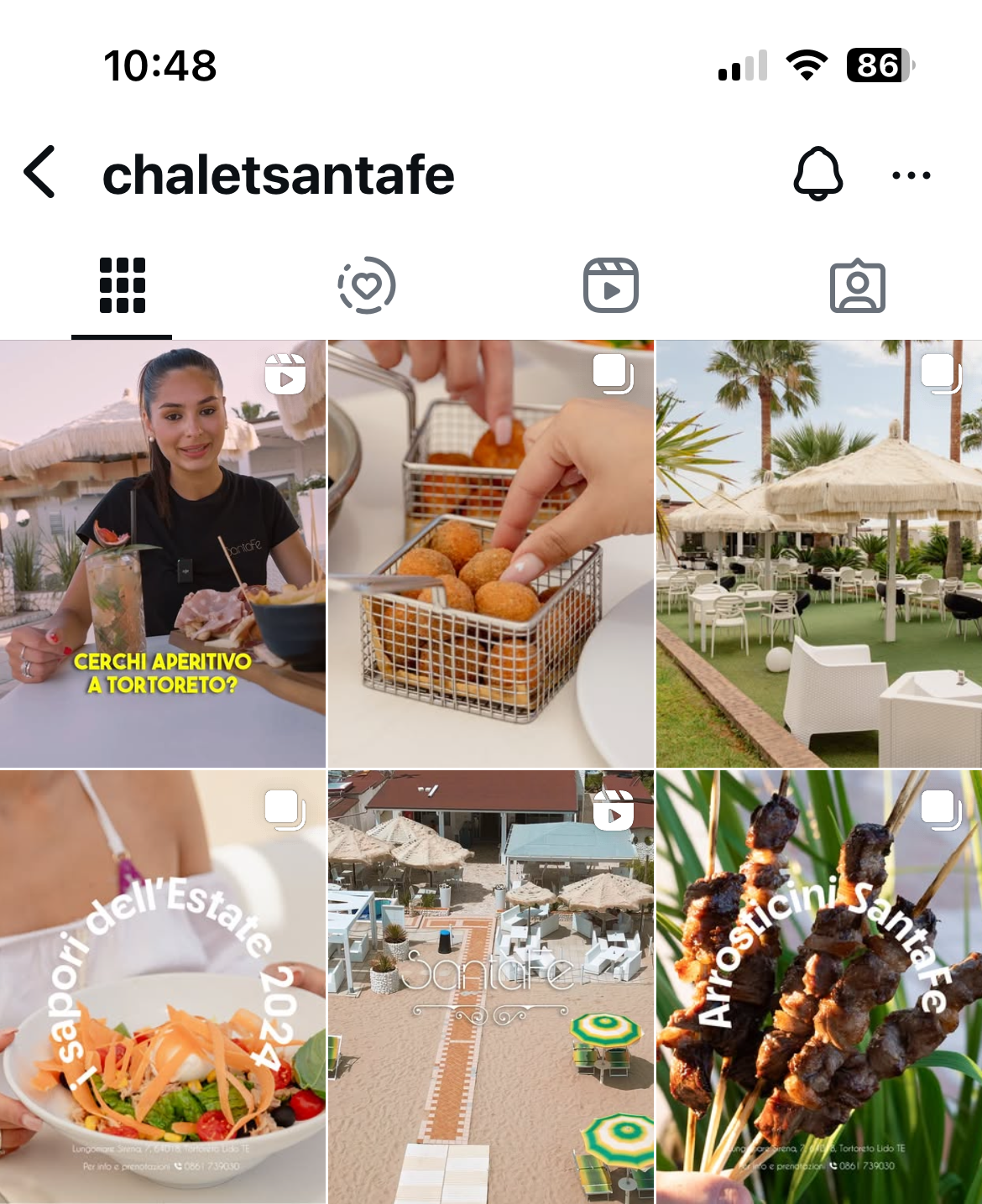982x1204 pixels.
Task: Switch to the subscriber heart content tab
Action: click(x=367, y=286)
